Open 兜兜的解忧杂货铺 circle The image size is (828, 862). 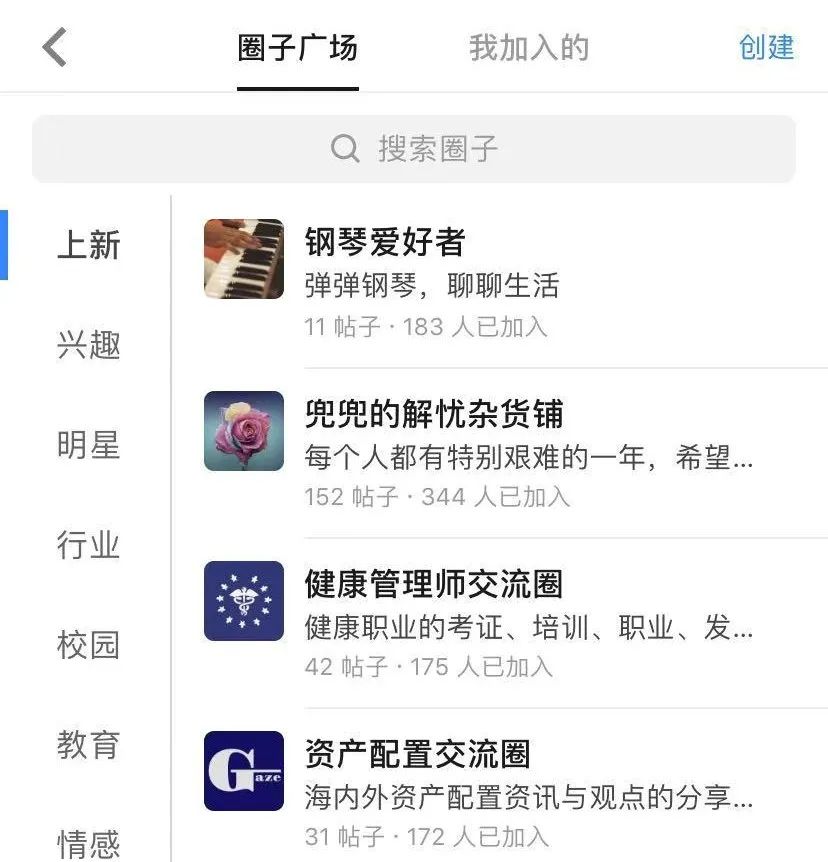[500, 450]
